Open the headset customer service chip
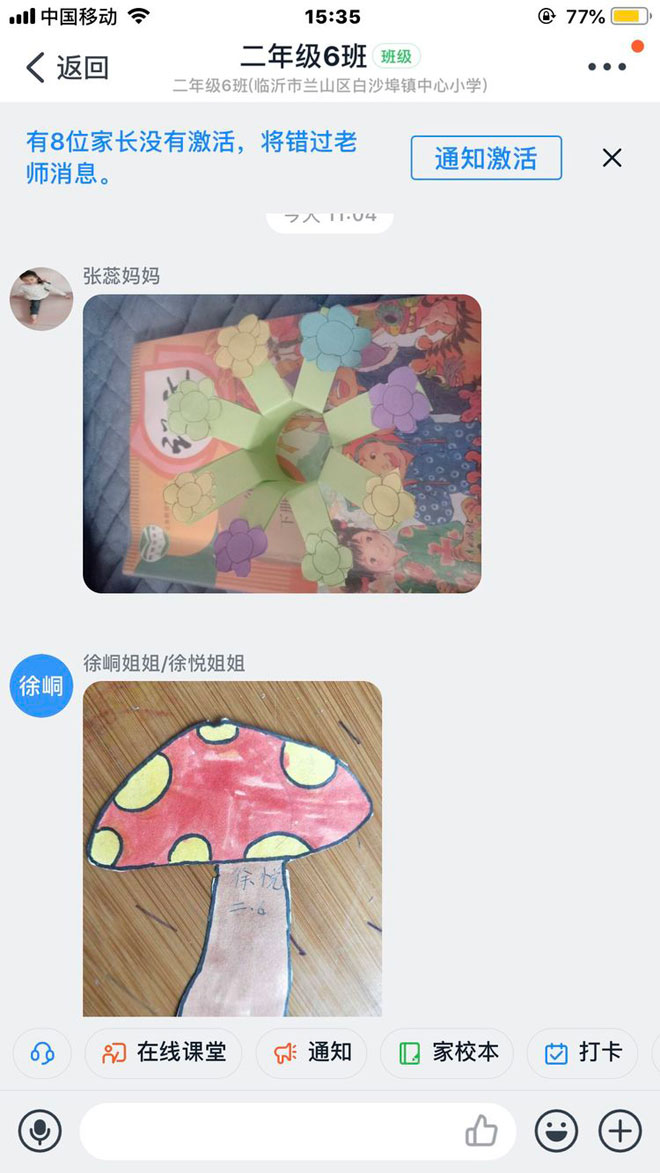 pyautogui.click(x=42, y=1053)
